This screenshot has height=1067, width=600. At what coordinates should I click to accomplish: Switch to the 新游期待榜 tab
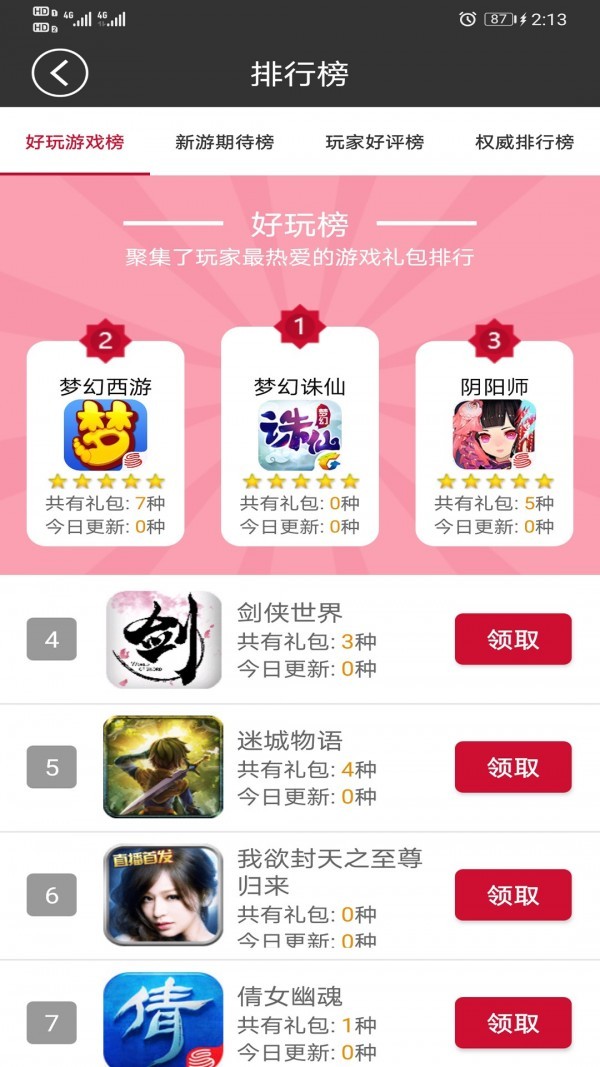[224, 142]
